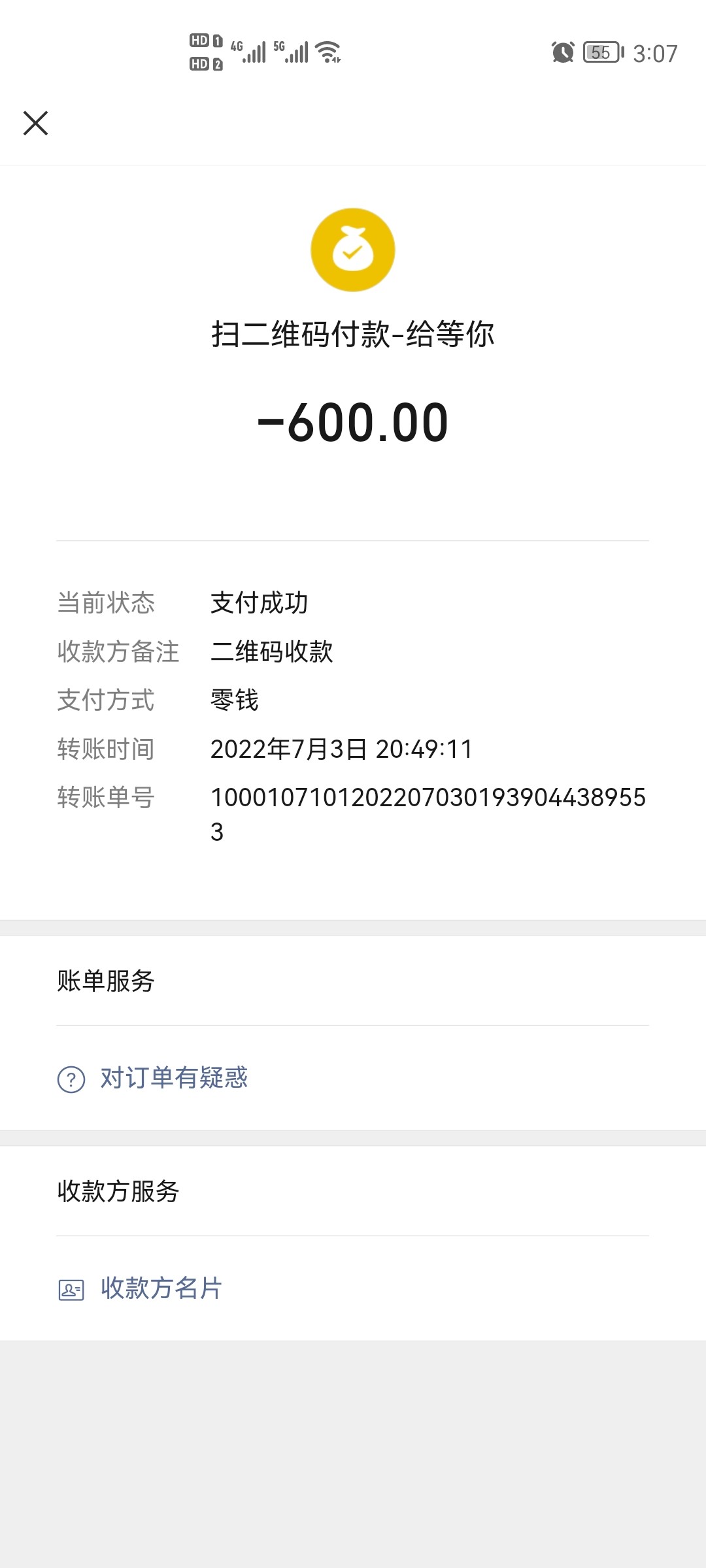Open 对订单有疑惑 for order questions
The width and height of the screenshot is (706, 1568).
pyautogui.click(x=173, y=1079)
